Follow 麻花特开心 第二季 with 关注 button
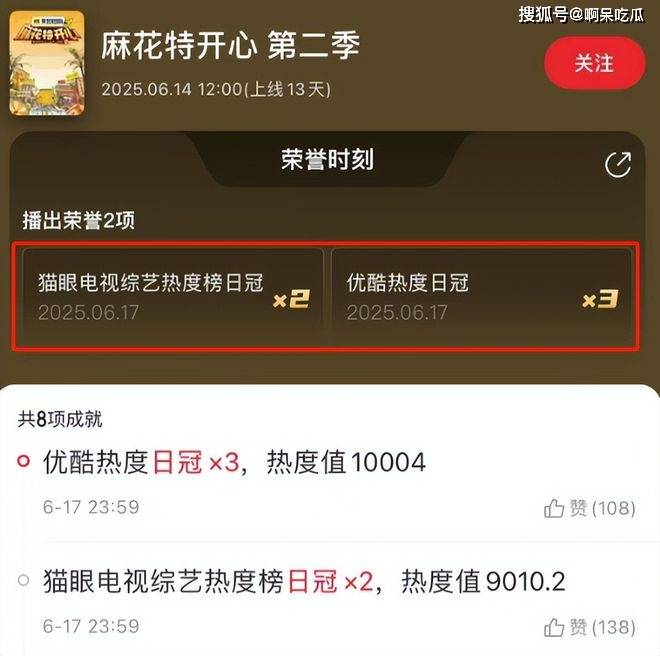The width and height of the screenshot is (660, 656). pos(594,63)
